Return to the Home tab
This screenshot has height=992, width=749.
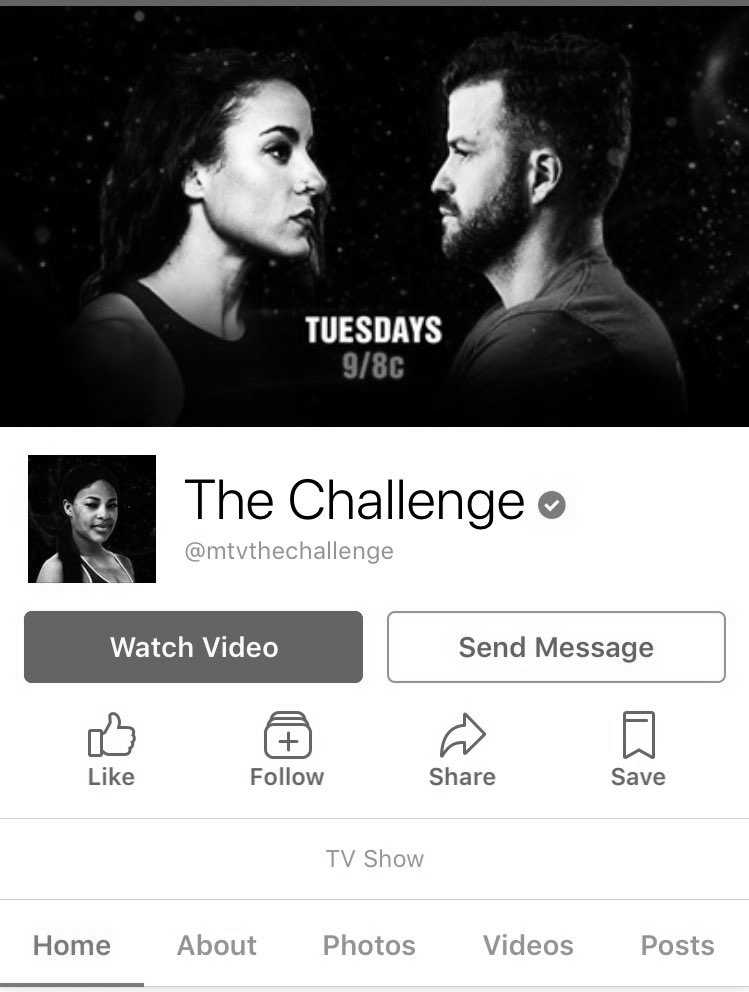[x=72, y=945]
